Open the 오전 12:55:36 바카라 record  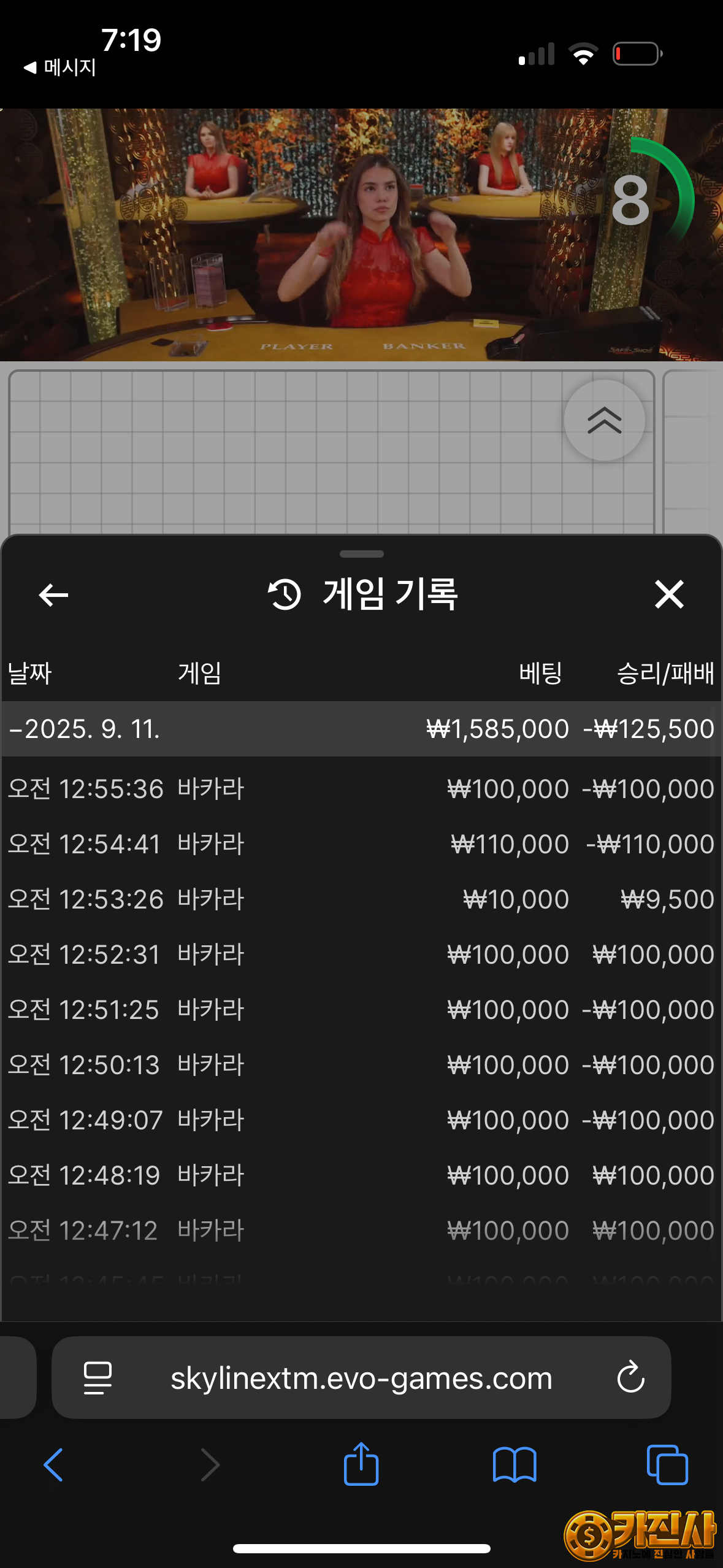click(361, 789)
